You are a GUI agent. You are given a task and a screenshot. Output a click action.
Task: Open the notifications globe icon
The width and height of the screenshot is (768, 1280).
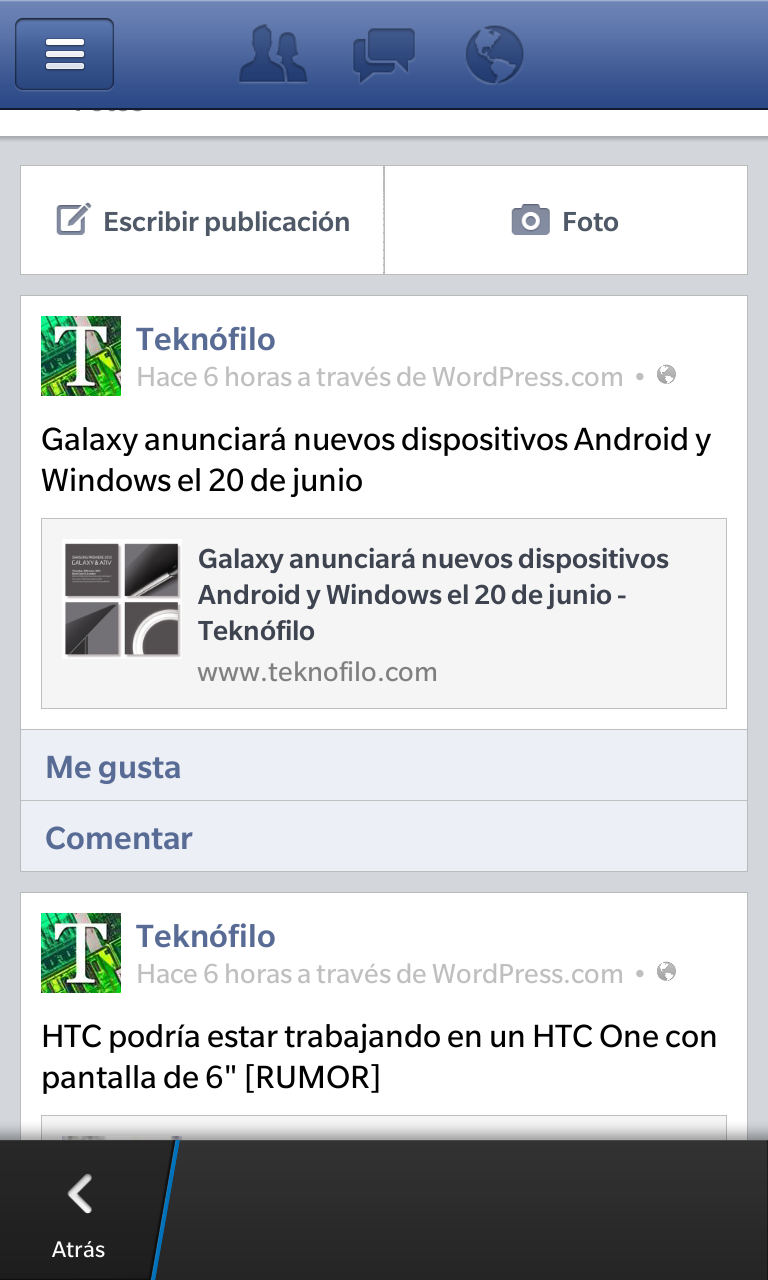point(494,54)
